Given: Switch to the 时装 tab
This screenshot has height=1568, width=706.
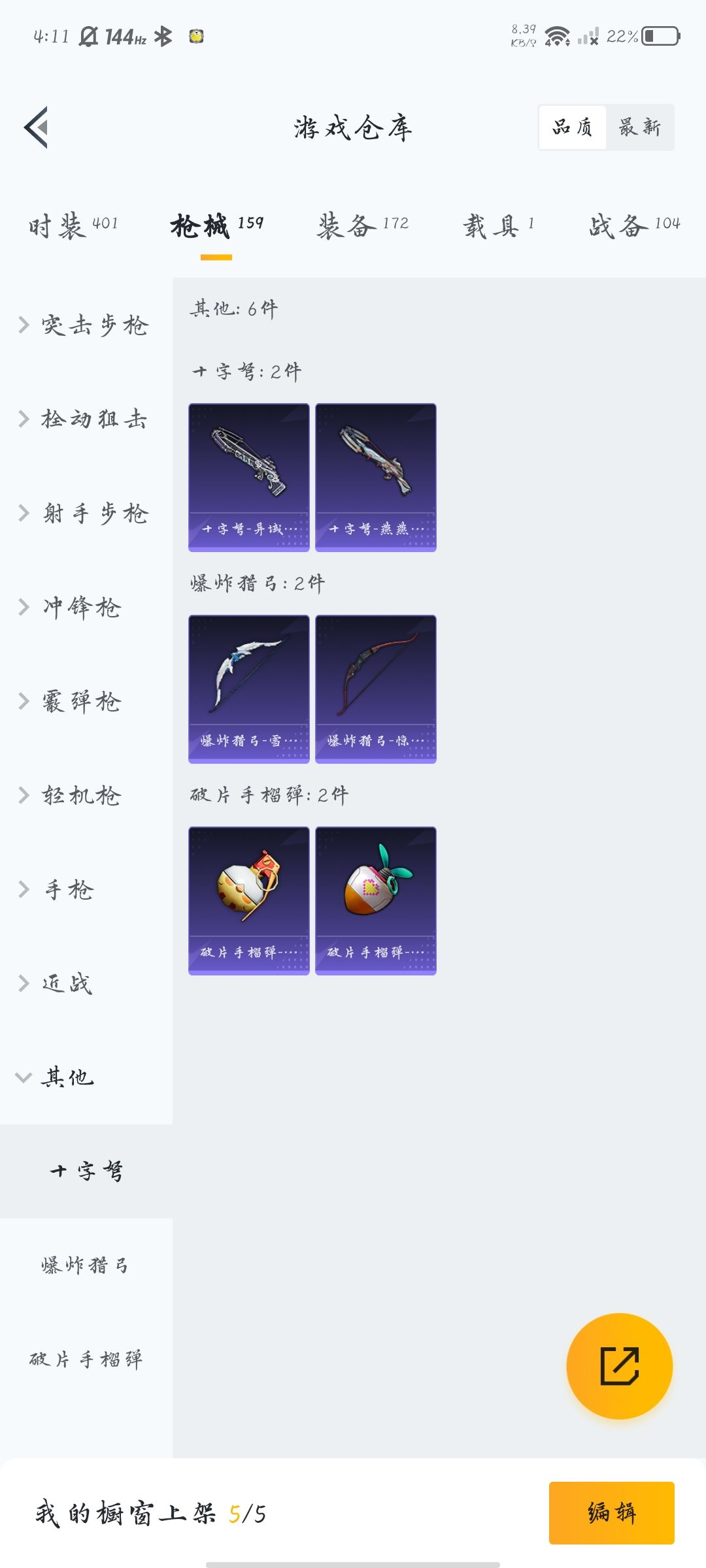Looking at the screenshot, I should pos(73,225).
